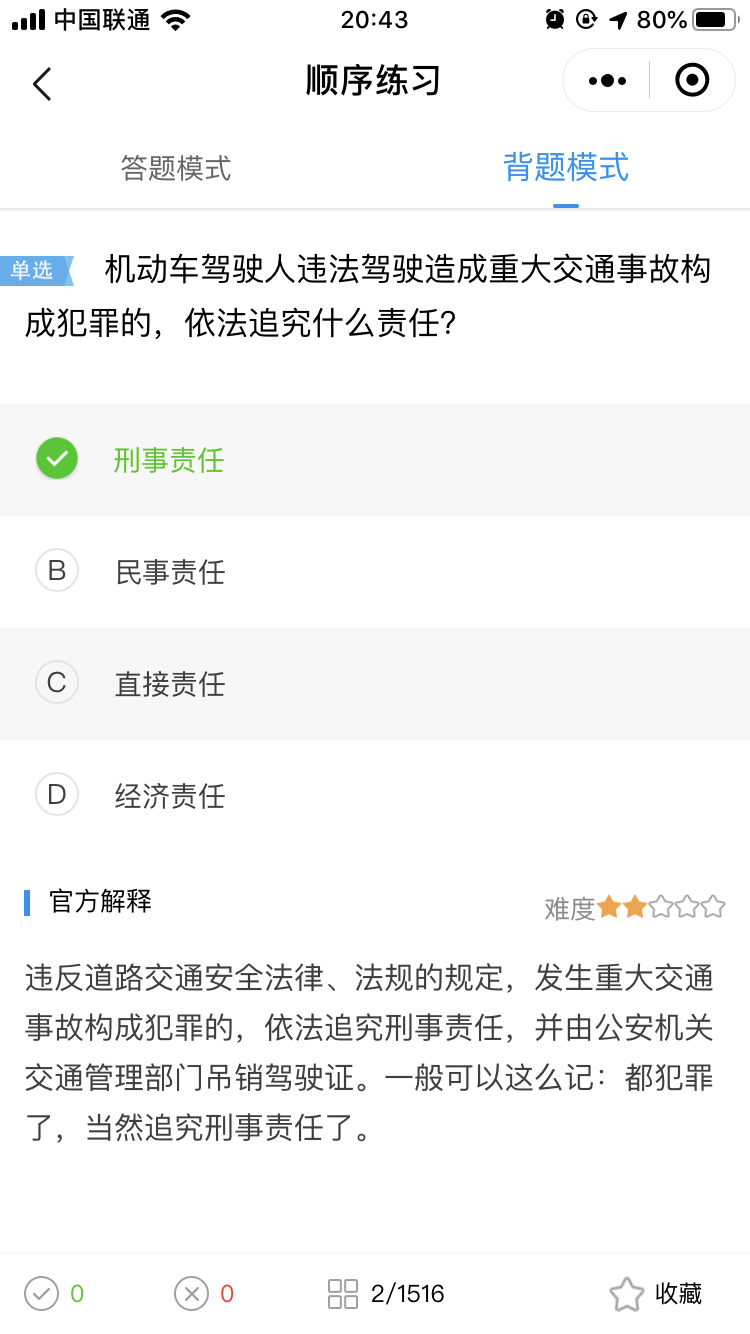The image size is (750, 1334).
Task: Open the mini program three-dot menu
Action: tap(607, 80)
